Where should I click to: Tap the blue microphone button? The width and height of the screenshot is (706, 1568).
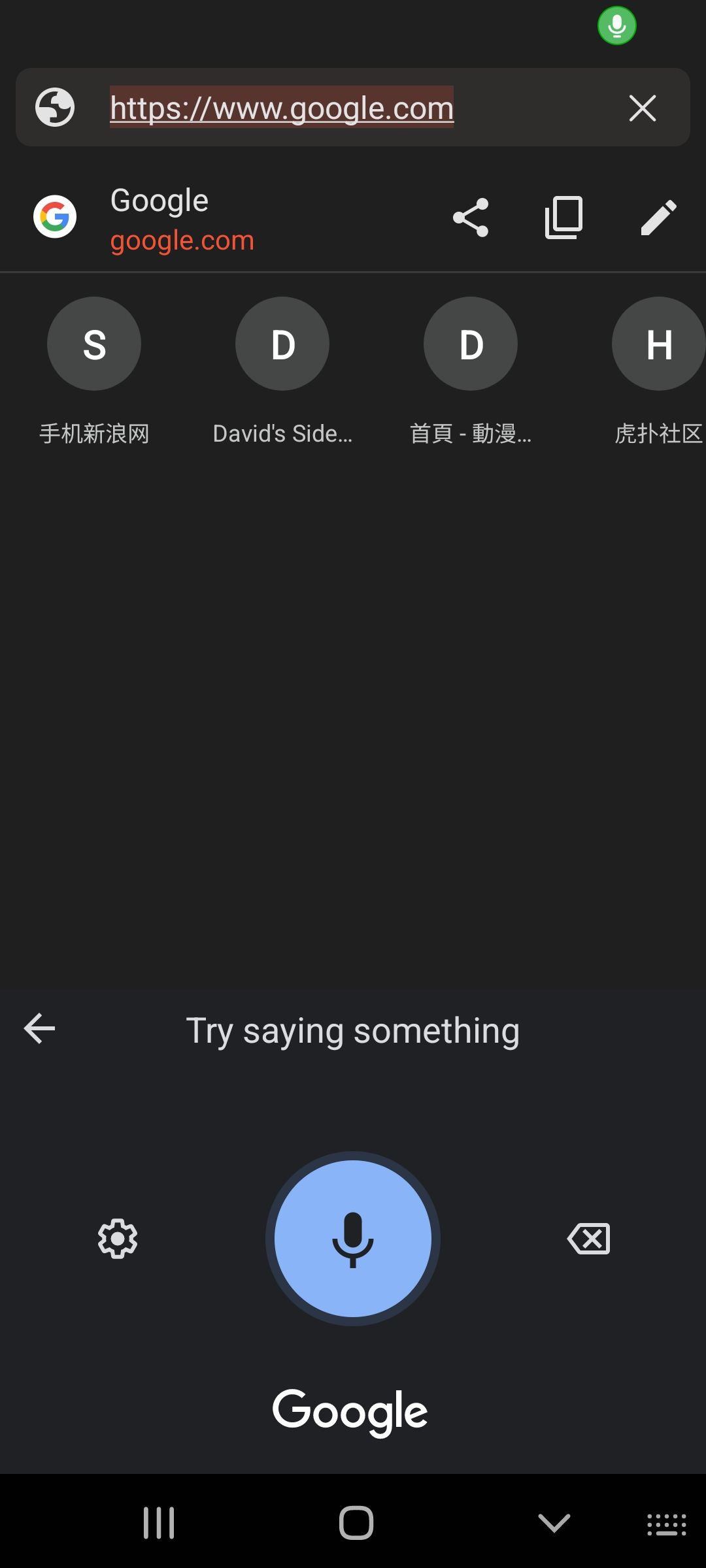353,1238
